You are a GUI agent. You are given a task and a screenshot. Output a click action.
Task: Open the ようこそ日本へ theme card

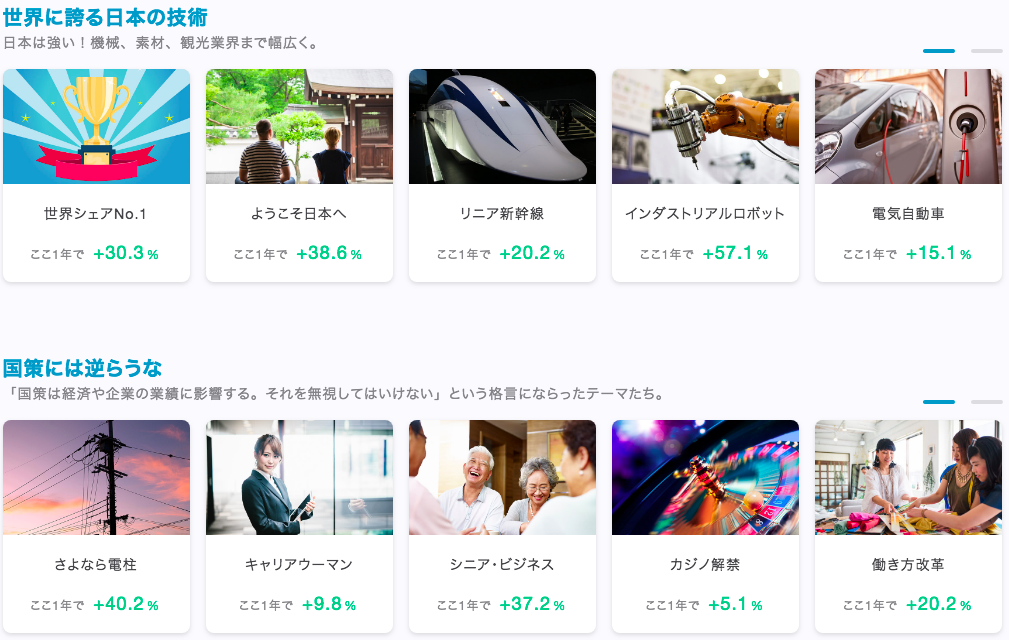tap(299, 175)
